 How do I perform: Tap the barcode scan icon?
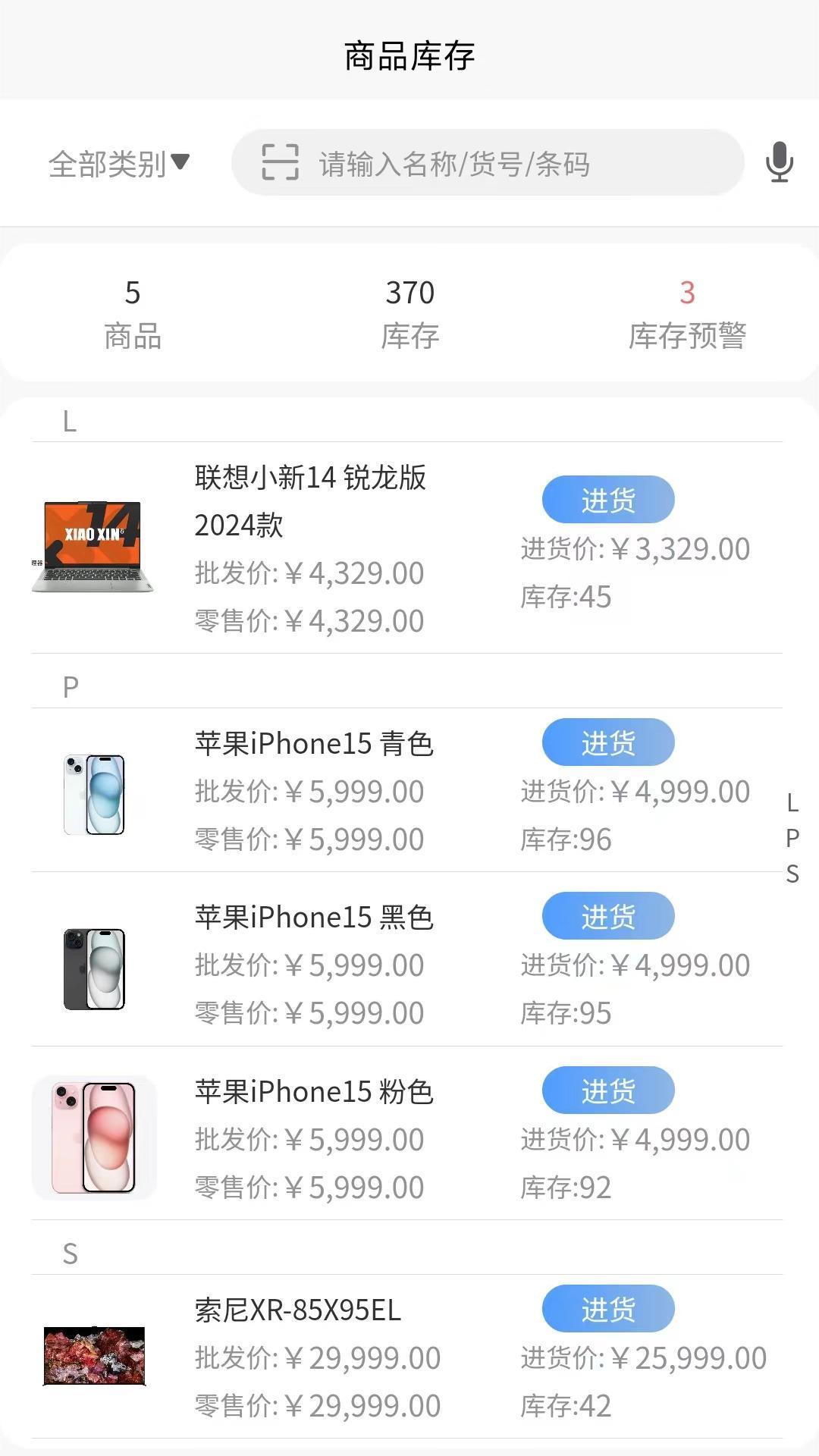coord(280,162)
